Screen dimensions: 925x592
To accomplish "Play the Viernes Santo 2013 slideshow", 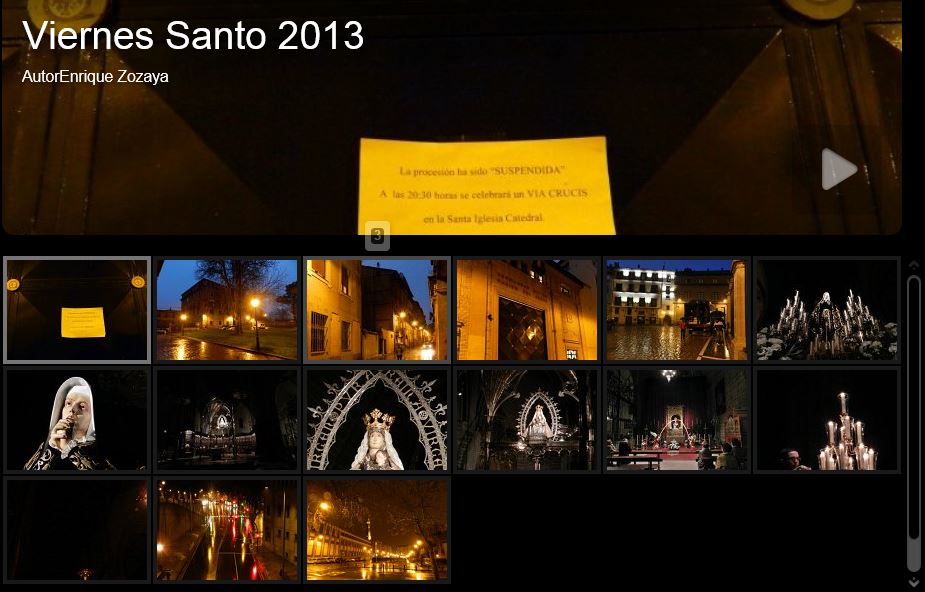I will click(x=838, y=169).
